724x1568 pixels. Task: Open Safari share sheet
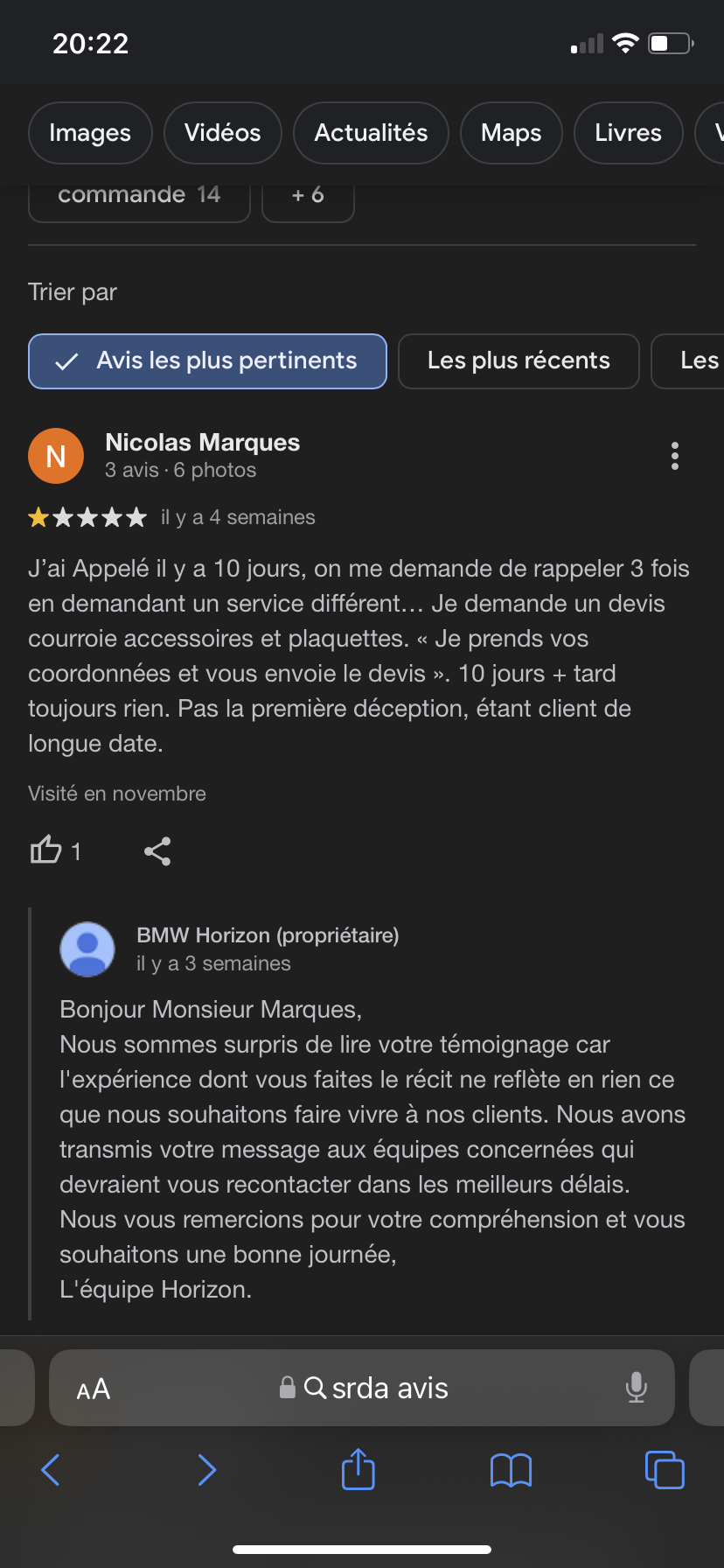tap(359, 1470)
